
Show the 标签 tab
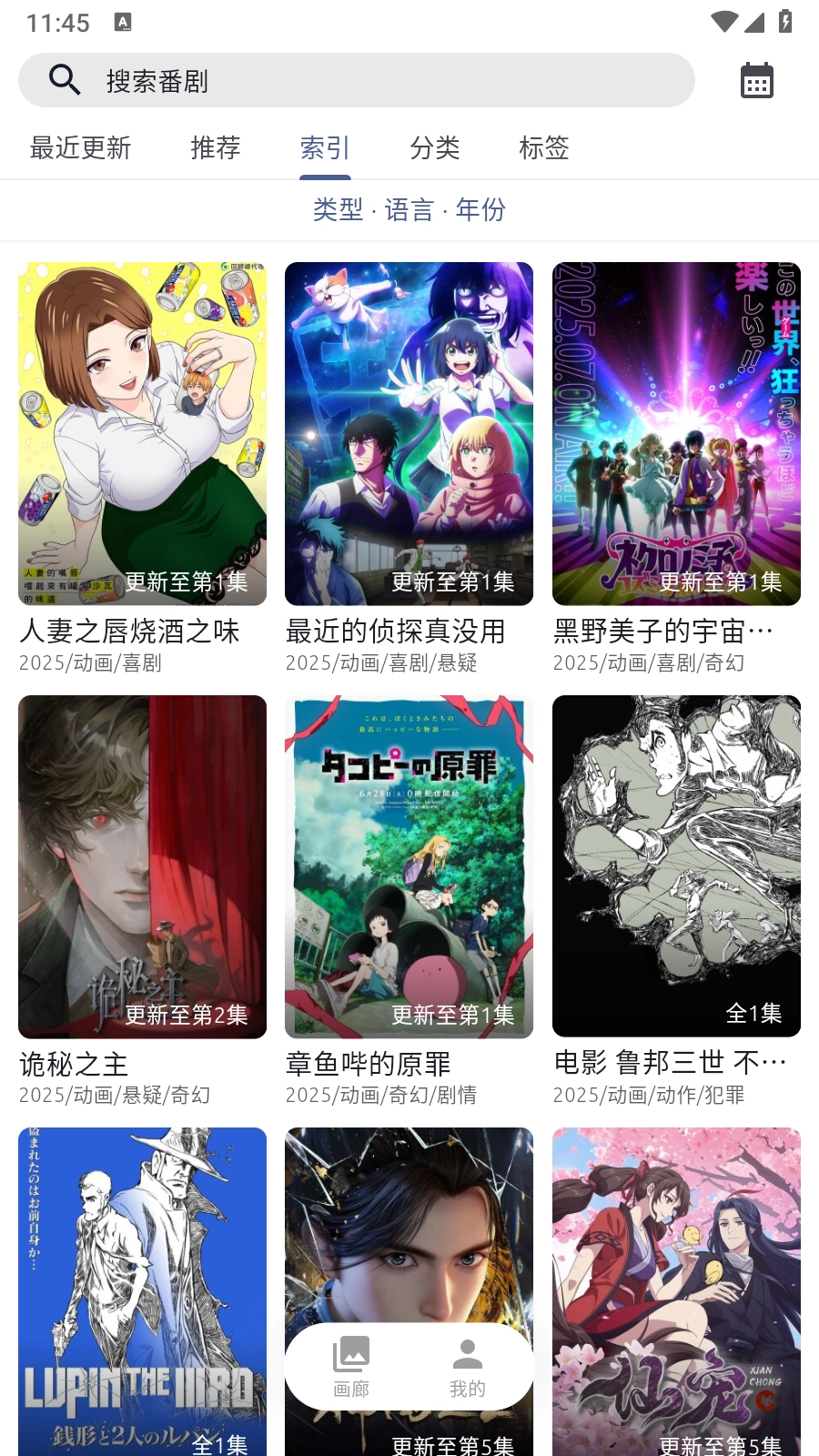point(544,147)
